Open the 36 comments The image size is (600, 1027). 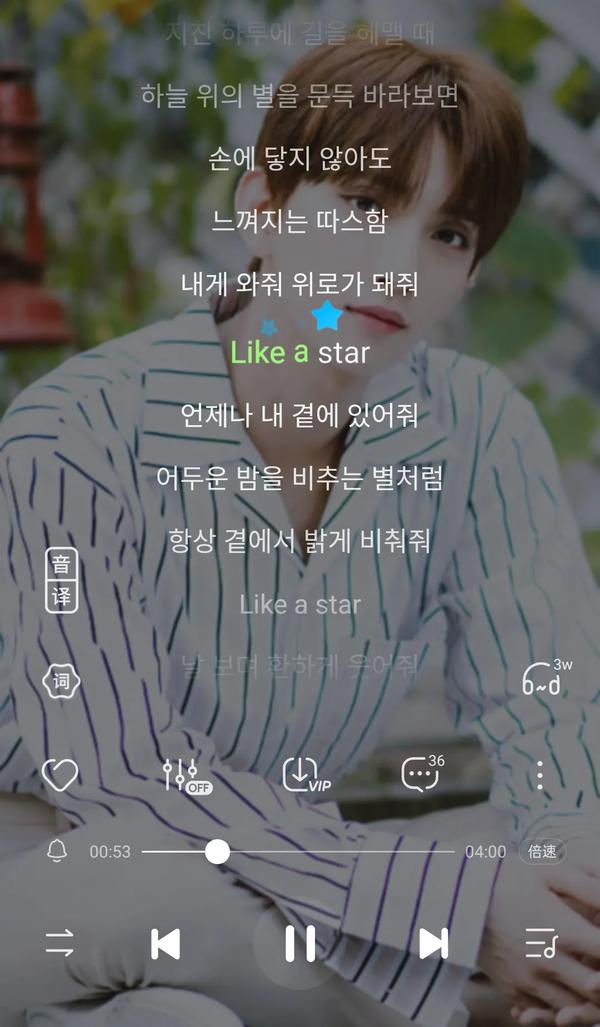coord(420,775)
